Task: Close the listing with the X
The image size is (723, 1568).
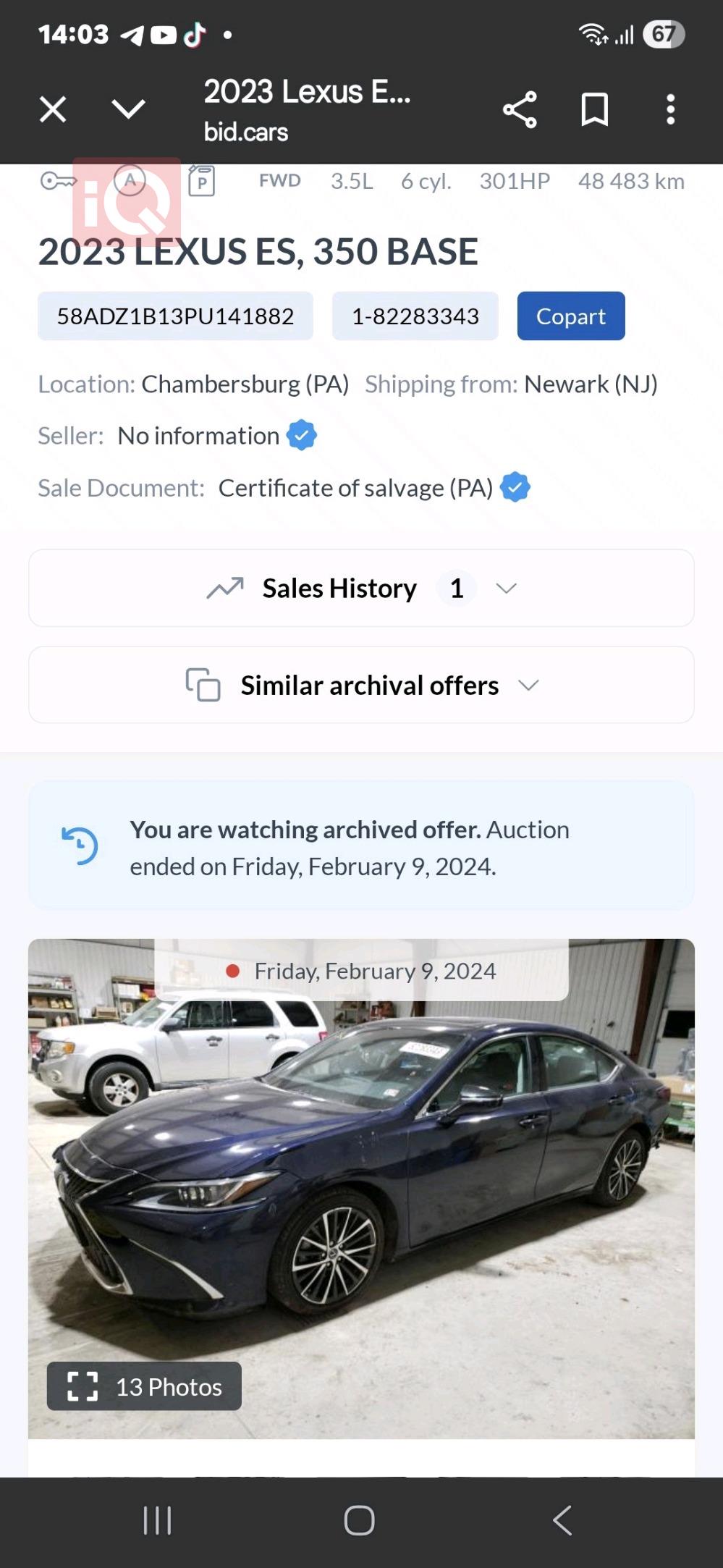Action: pyautogui.click(x=53, y=109)
